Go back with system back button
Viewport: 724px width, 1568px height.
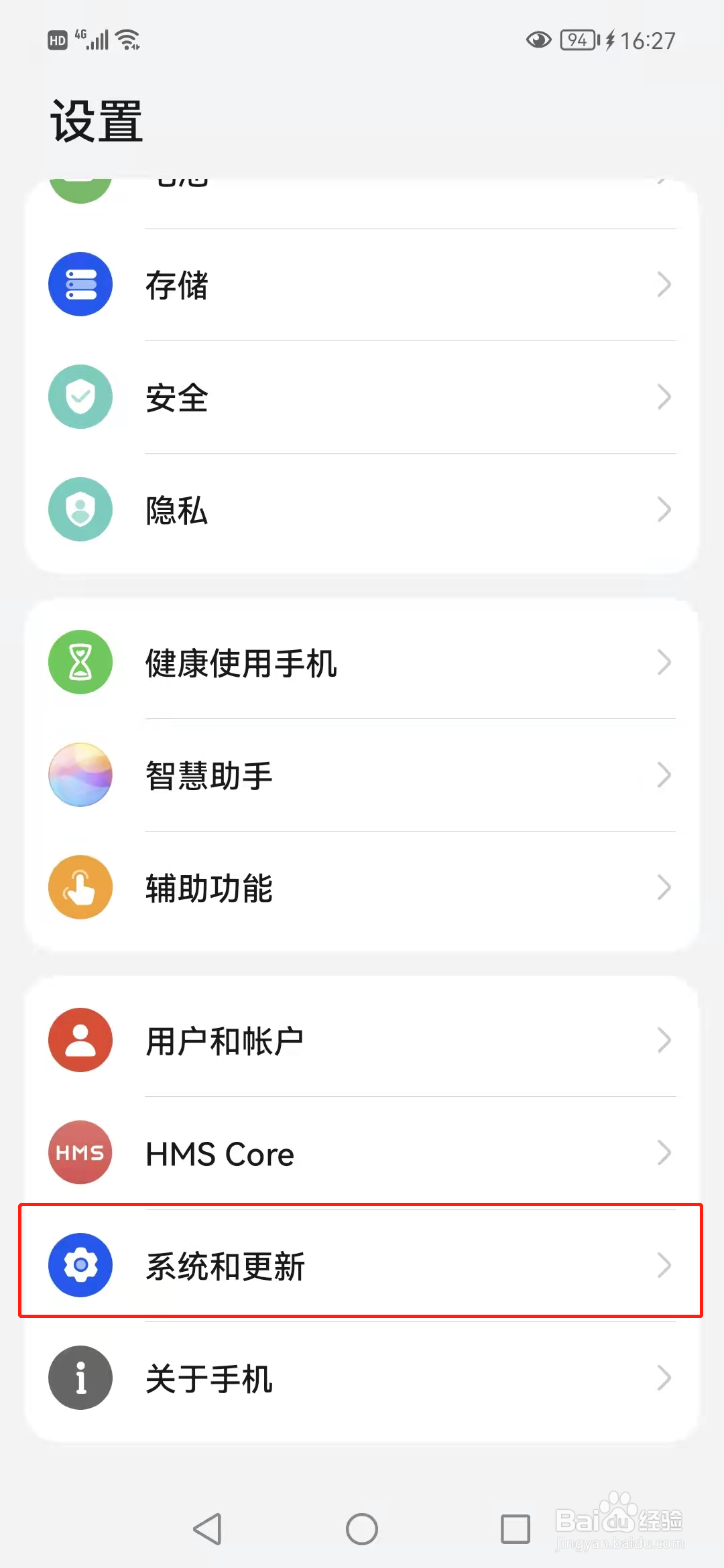(208, 1529)
